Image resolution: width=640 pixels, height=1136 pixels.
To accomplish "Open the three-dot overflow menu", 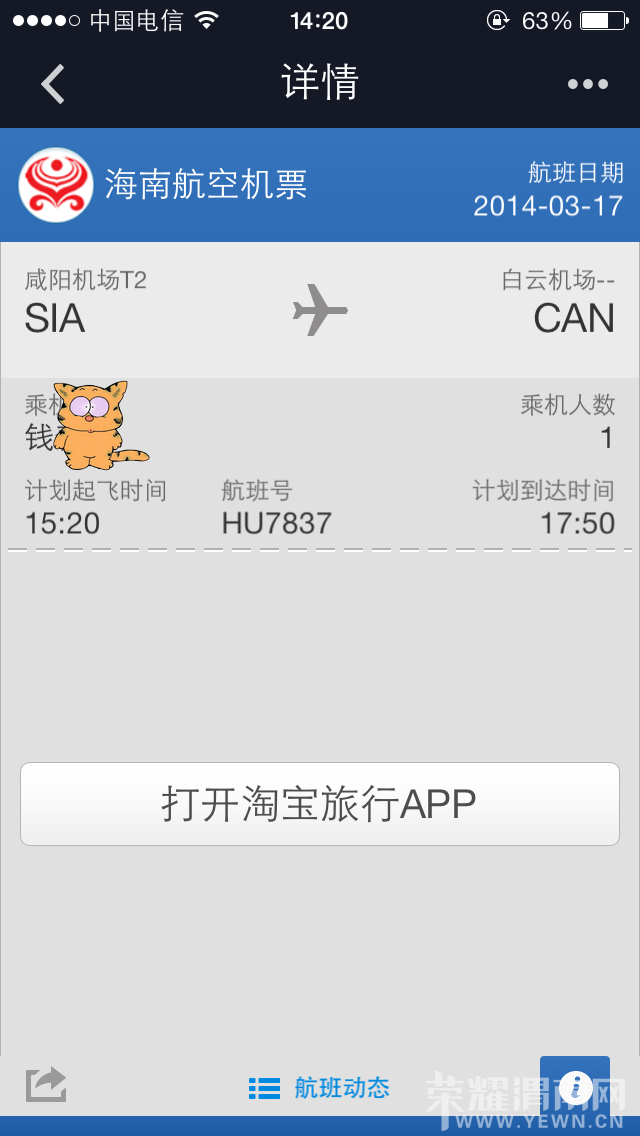I will tap(587, 85).
